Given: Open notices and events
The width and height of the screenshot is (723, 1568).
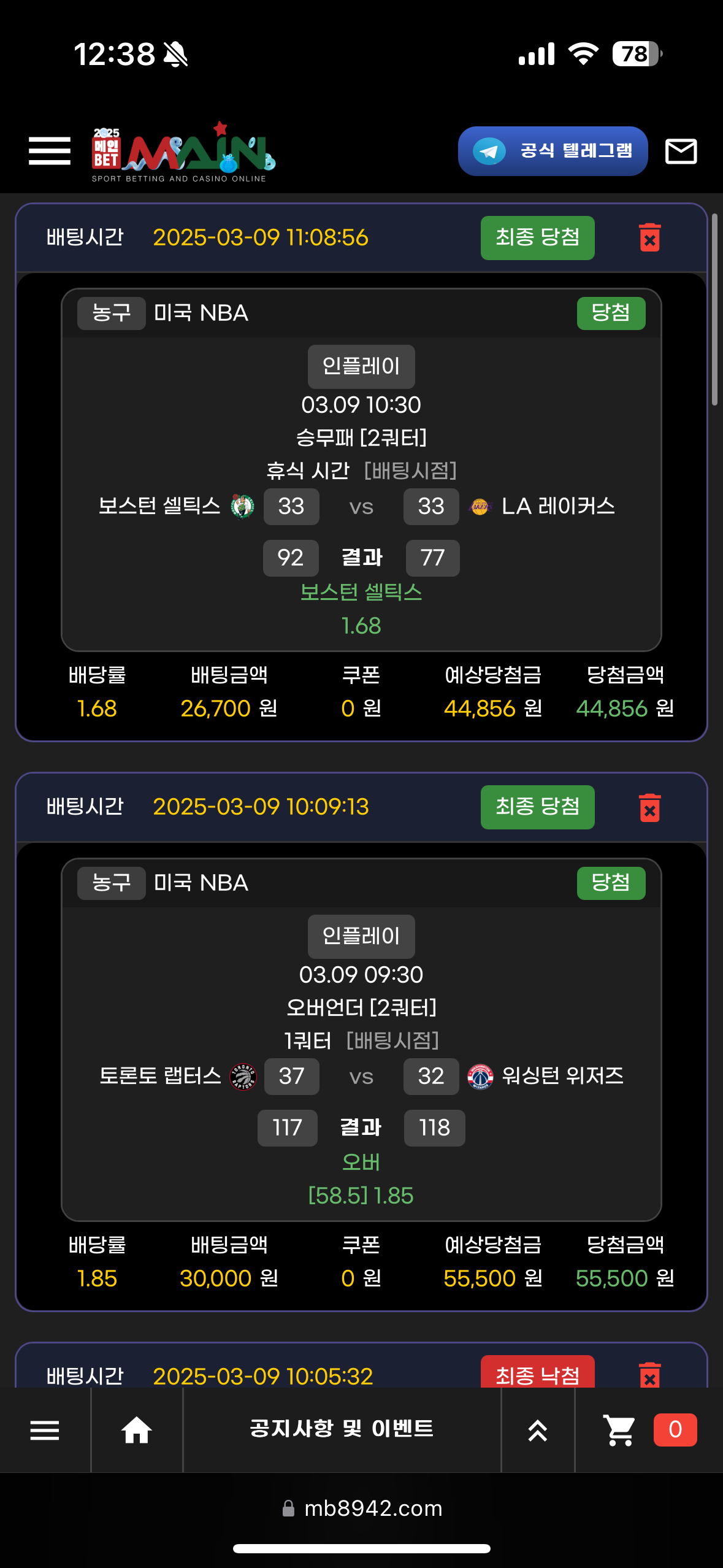Looking at the screenshot, I should click(342, 1429).
